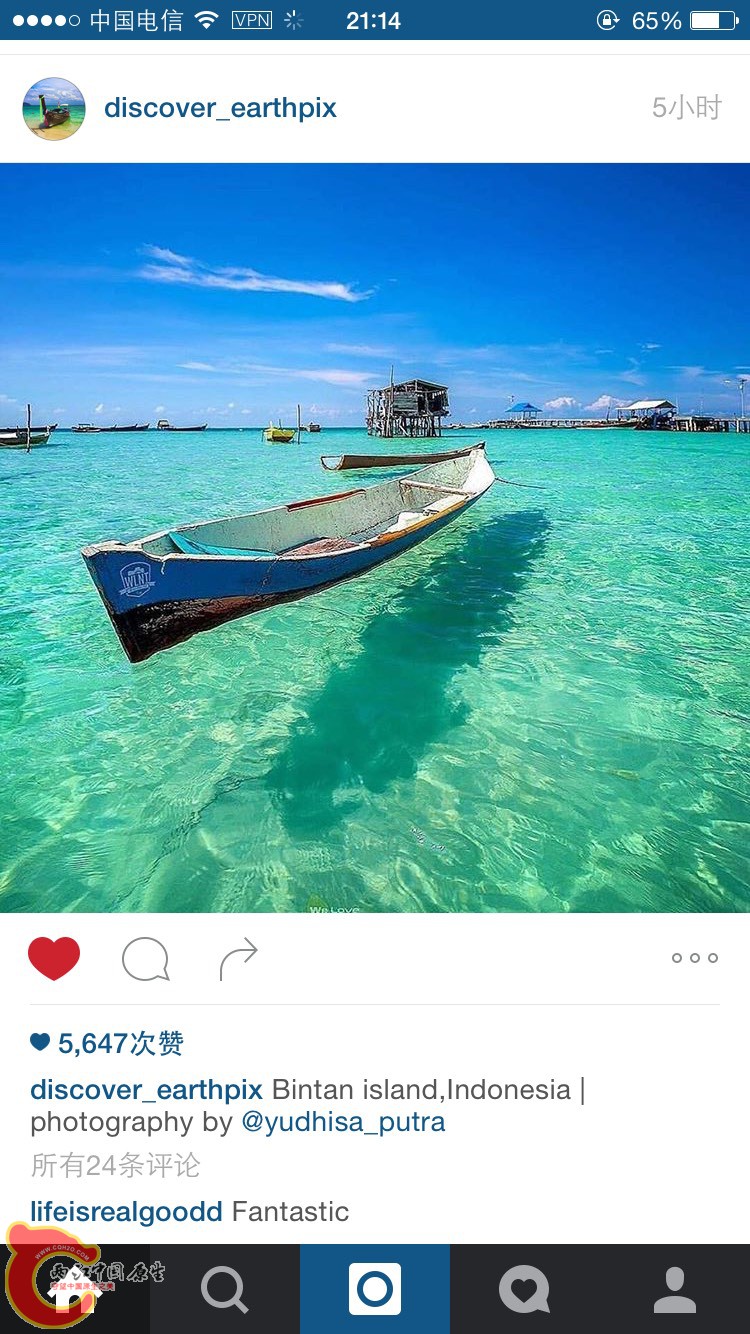Viewport: 750px width, 1334px height.
Task: Share the post via arrow icon
Action: click(238, 960)
